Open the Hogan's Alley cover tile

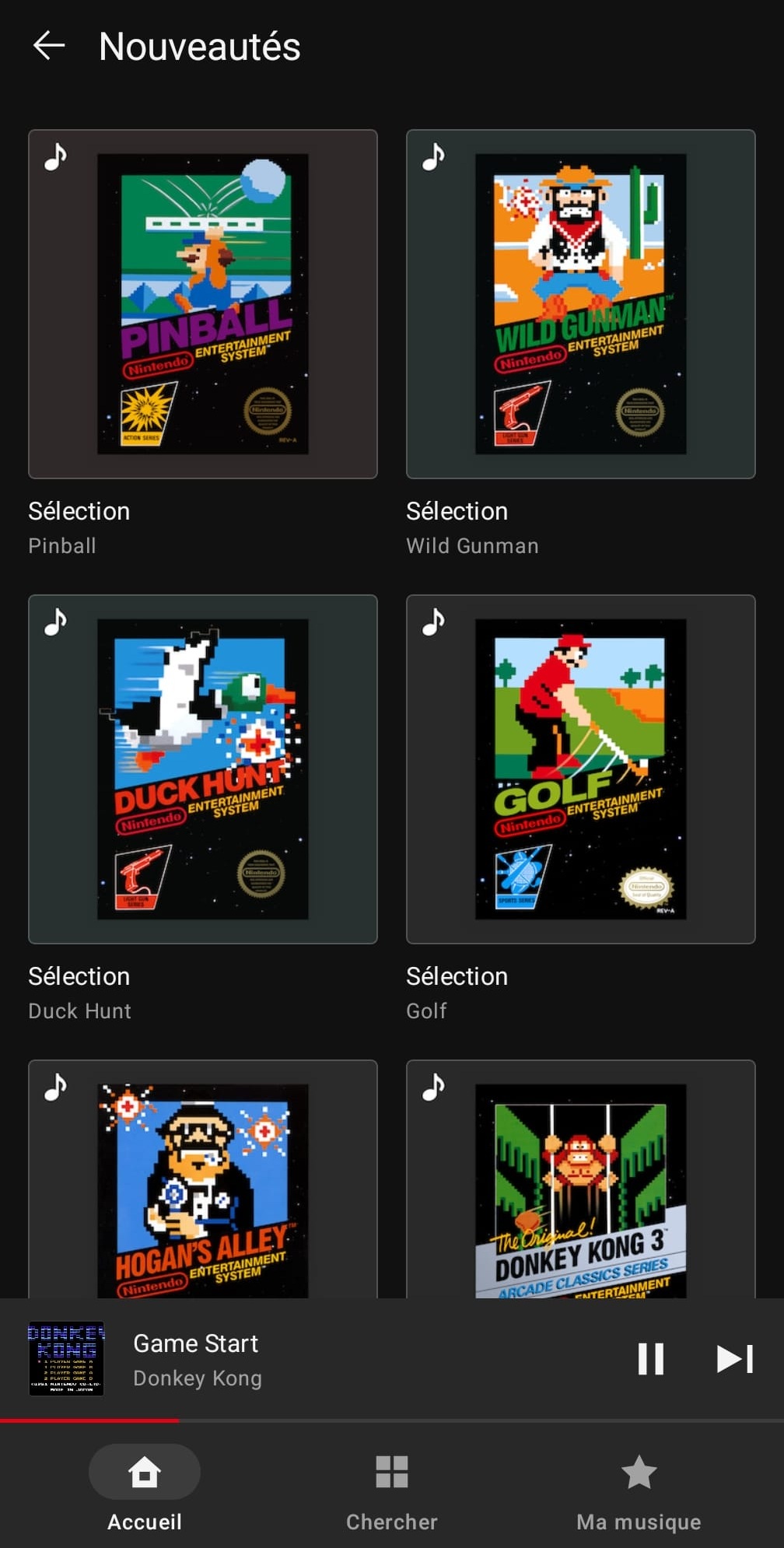click(203, 1179)
